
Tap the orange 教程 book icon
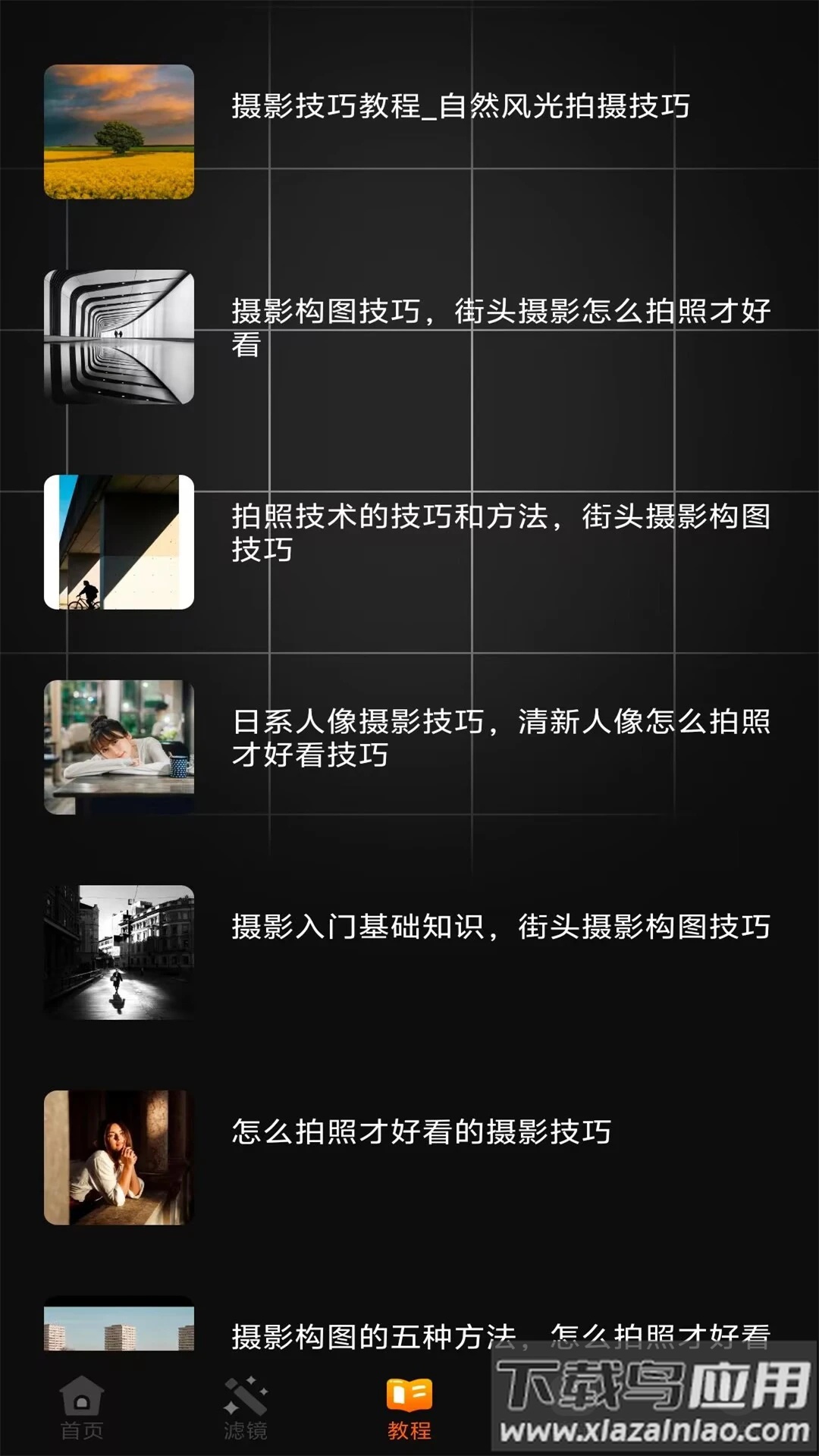coord(409,1399)
